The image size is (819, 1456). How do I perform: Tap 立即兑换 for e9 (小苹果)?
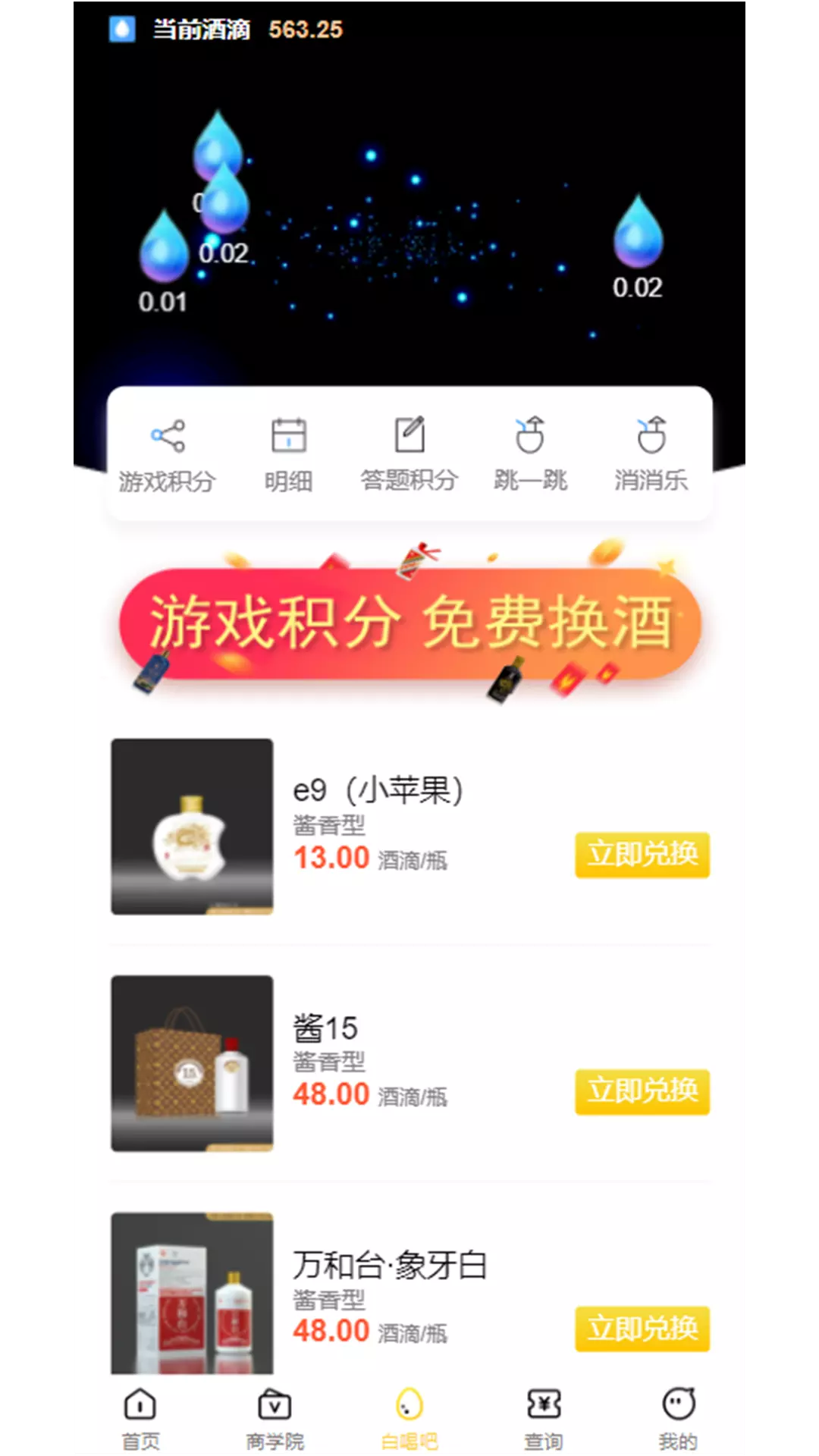pyautogui.click(x=642, y=855)
